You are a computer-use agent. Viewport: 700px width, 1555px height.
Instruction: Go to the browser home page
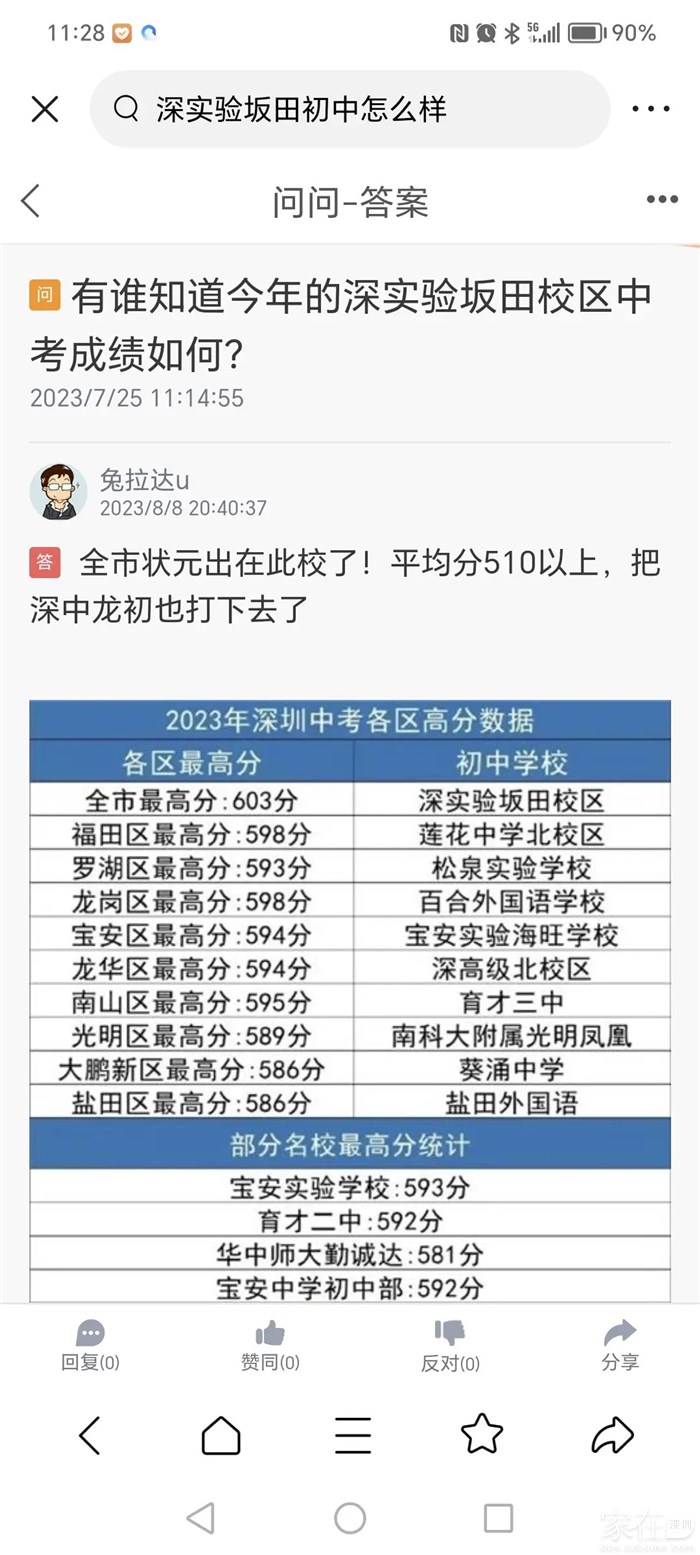pyautogui.click(x=221, y=1435)
